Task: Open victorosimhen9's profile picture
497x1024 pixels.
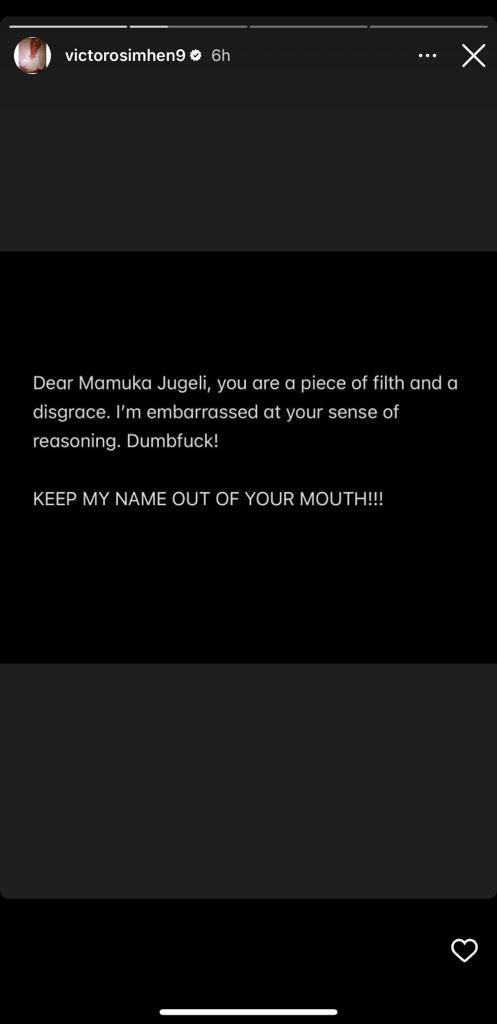Action: [x=32, y=56]
